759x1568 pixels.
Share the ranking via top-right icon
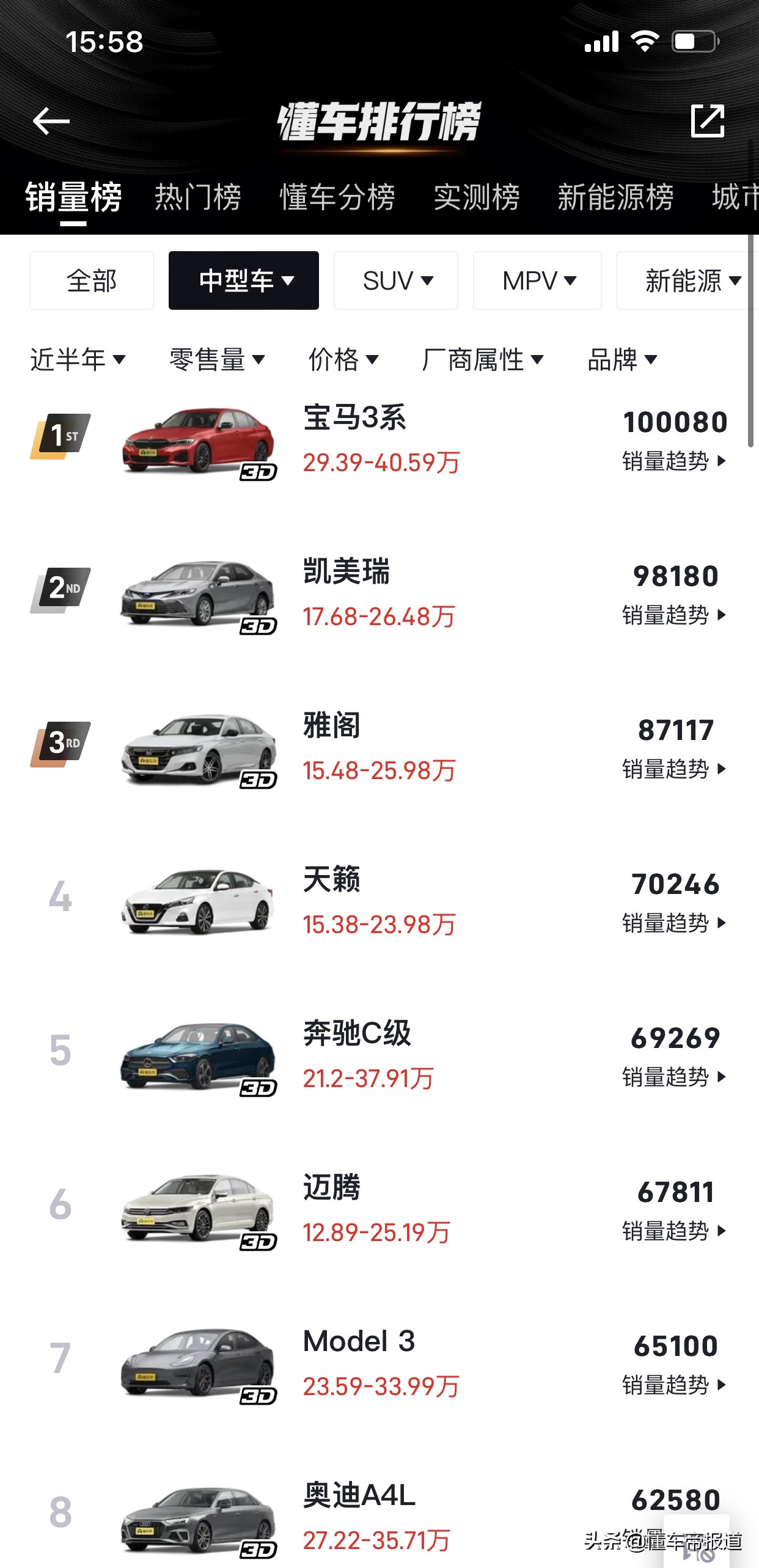click(x=707, y=121)
